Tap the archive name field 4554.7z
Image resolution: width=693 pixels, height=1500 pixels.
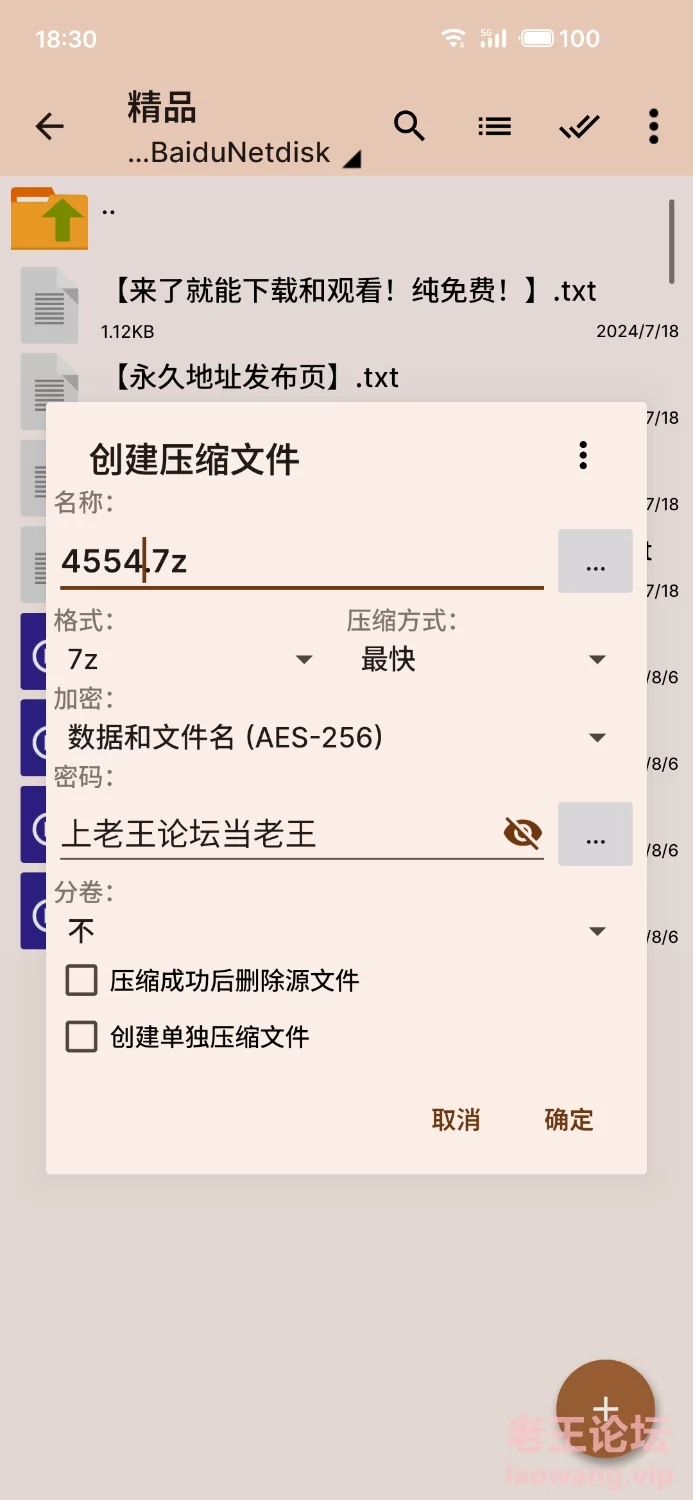click(x=300, y=561)
